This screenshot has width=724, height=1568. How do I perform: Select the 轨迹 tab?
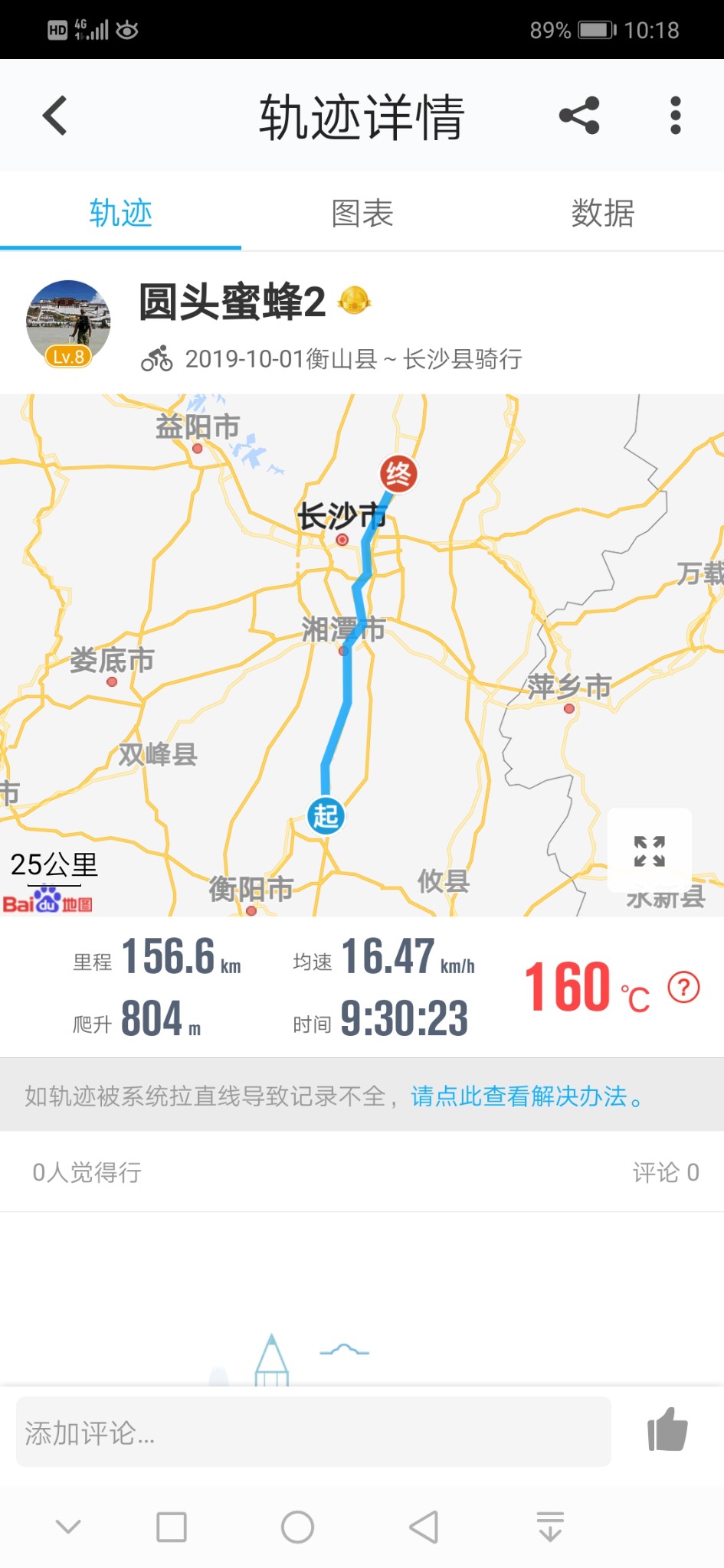[120, 213]
